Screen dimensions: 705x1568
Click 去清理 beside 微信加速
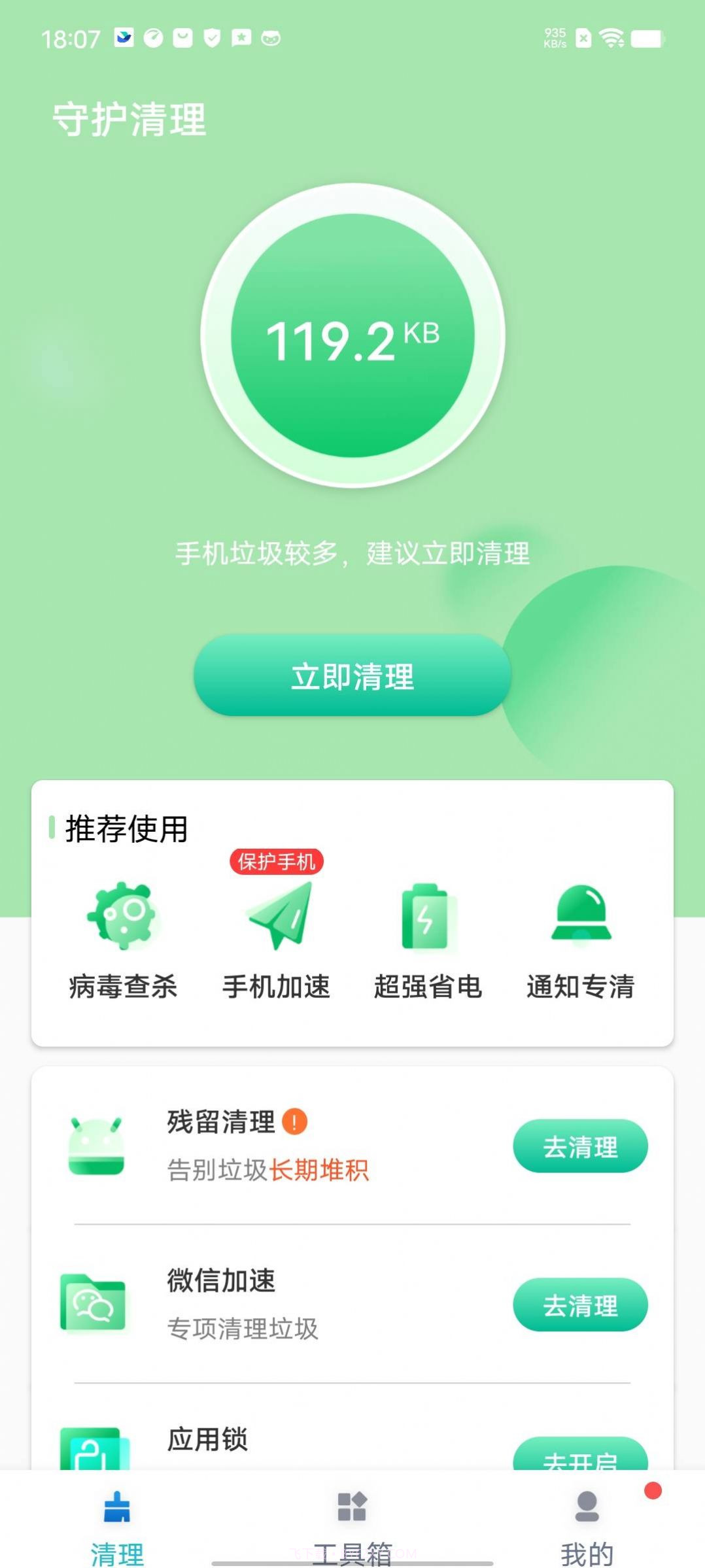(x=581, y=1305)
